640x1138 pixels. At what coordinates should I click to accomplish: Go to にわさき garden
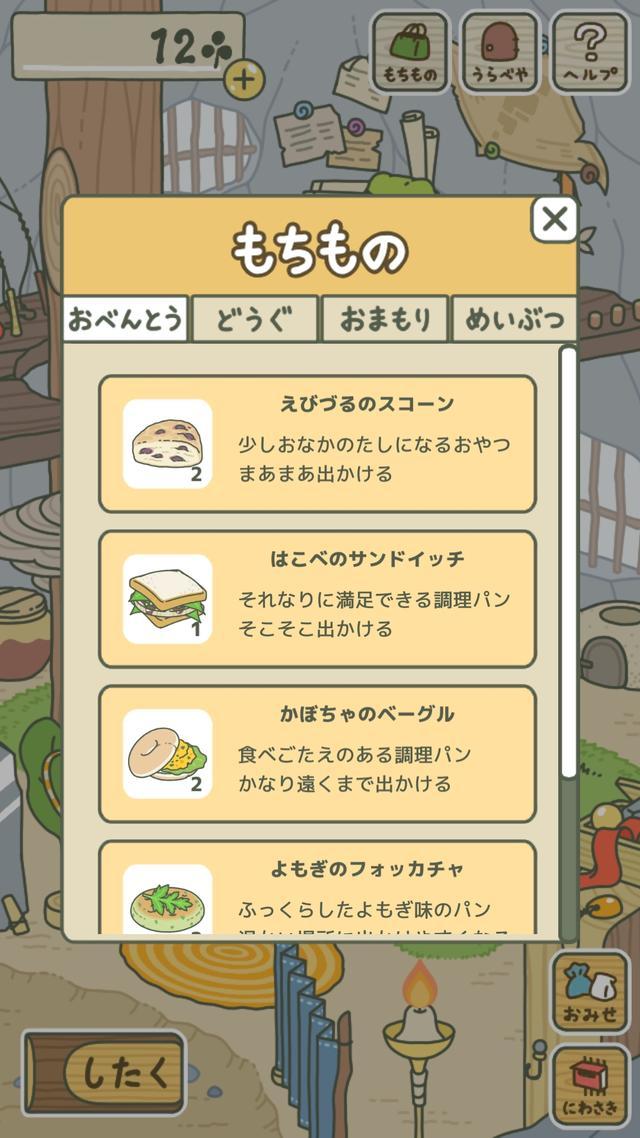coord(590,1086)
